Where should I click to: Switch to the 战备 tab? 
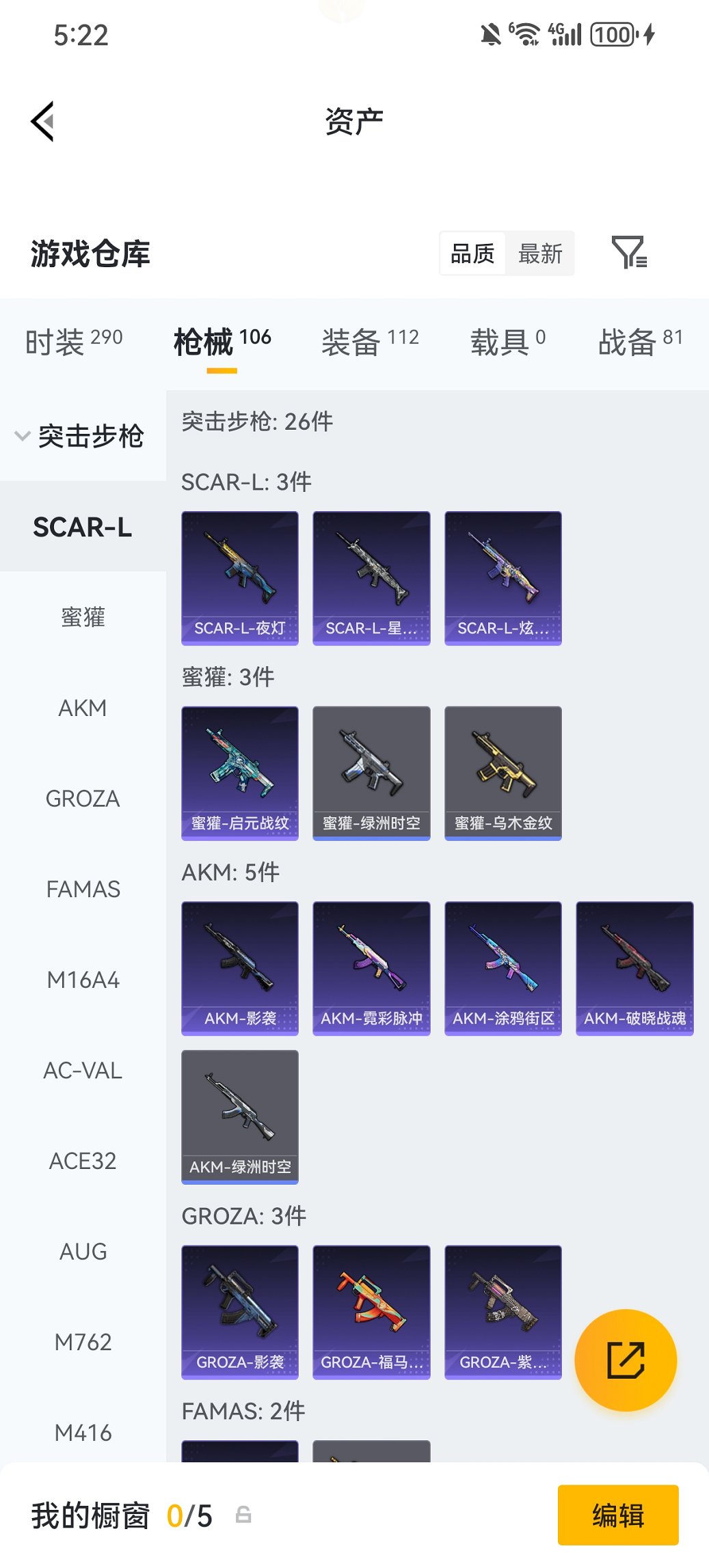640,341
